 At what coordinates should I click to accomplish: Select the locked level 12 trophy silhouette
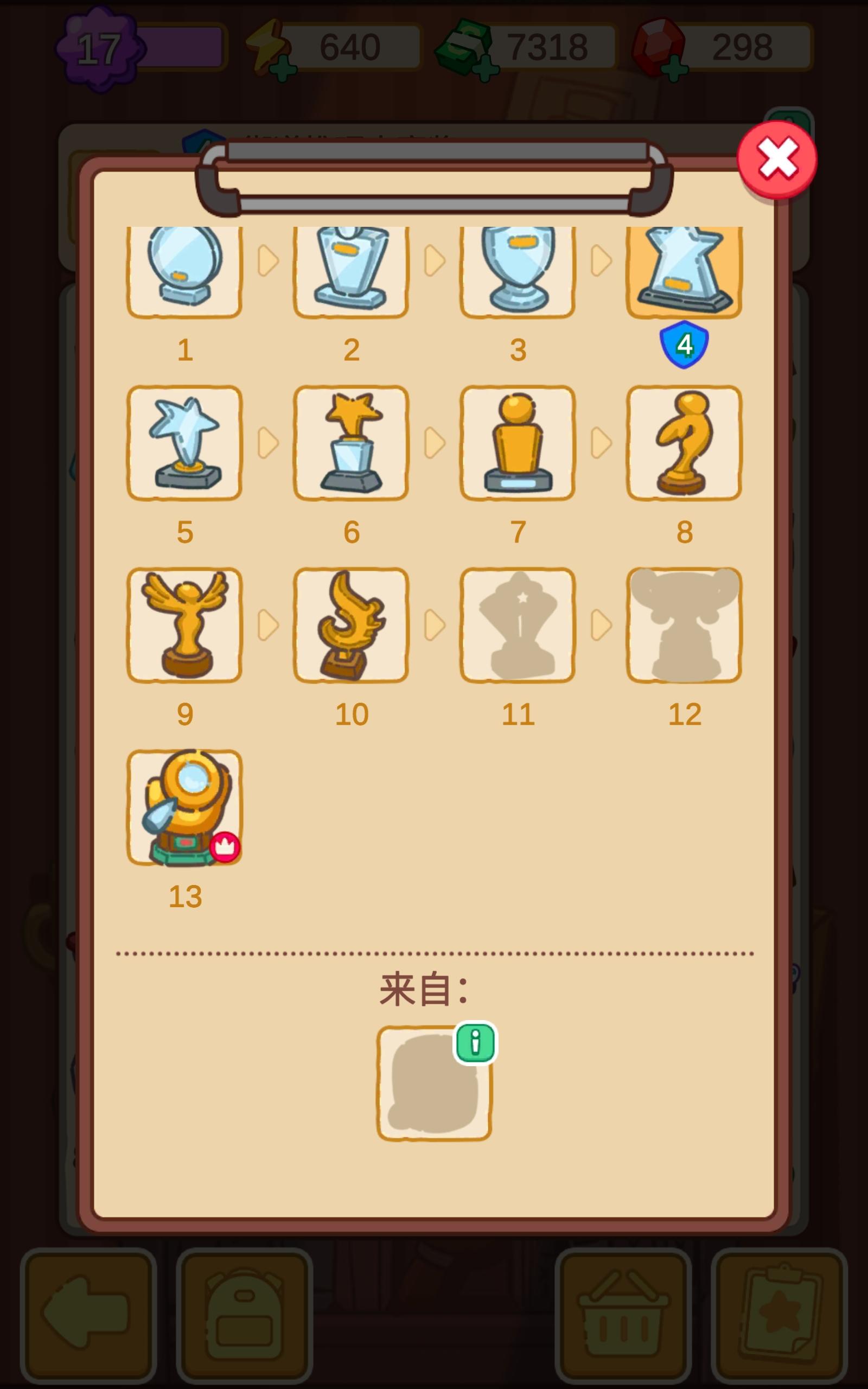pyautogui.click(x=684, y=625)
